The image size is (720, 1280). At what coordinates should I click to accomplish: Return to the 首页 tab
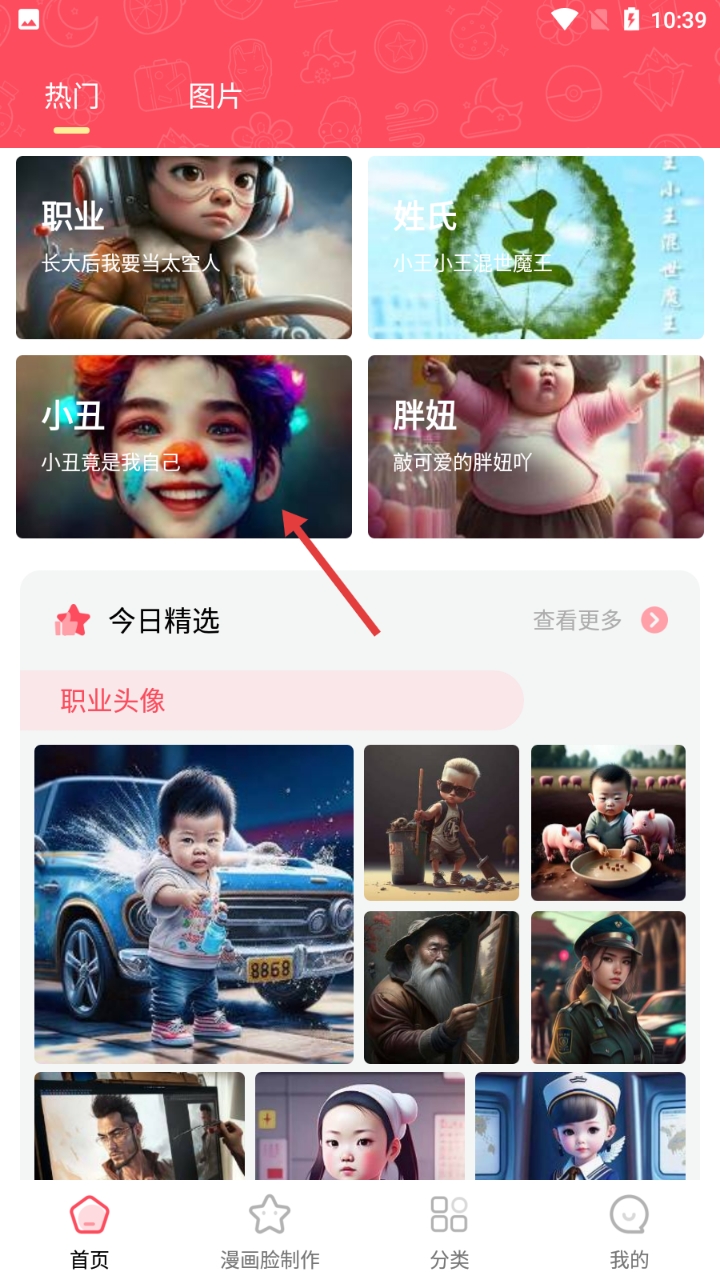click(90, 1231)
